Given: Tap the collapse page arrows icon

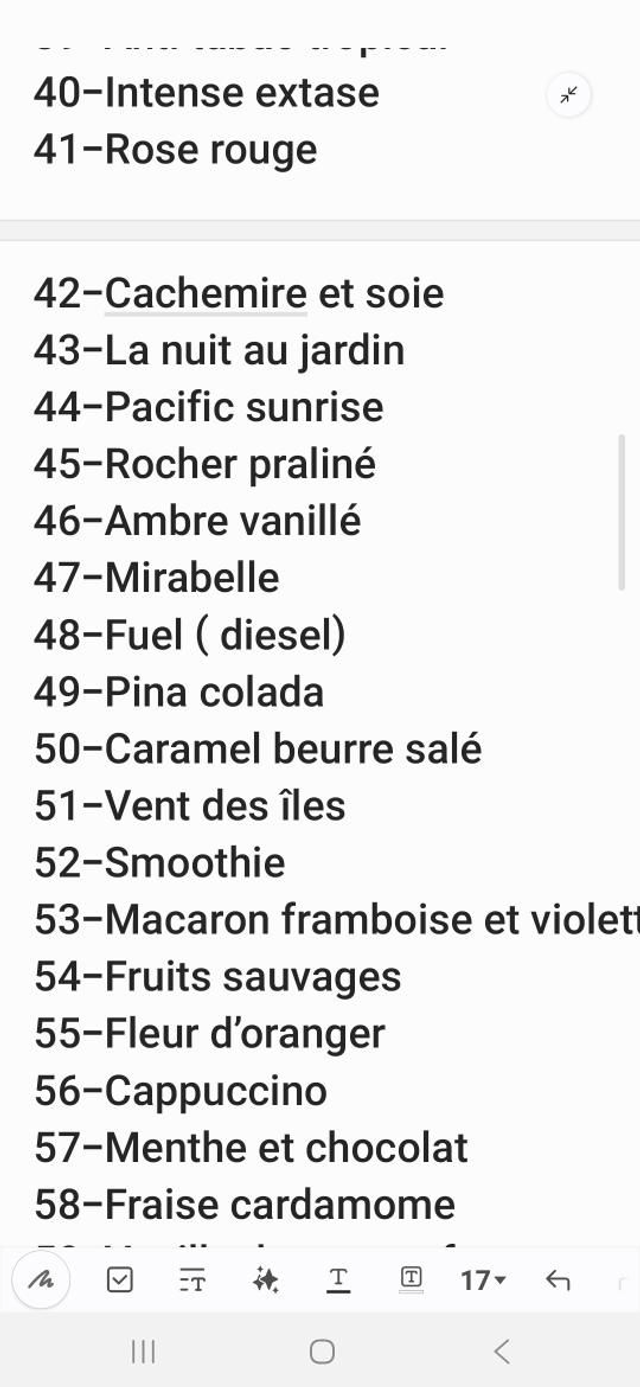Looking at the screenshot, I should click(569, 96).
